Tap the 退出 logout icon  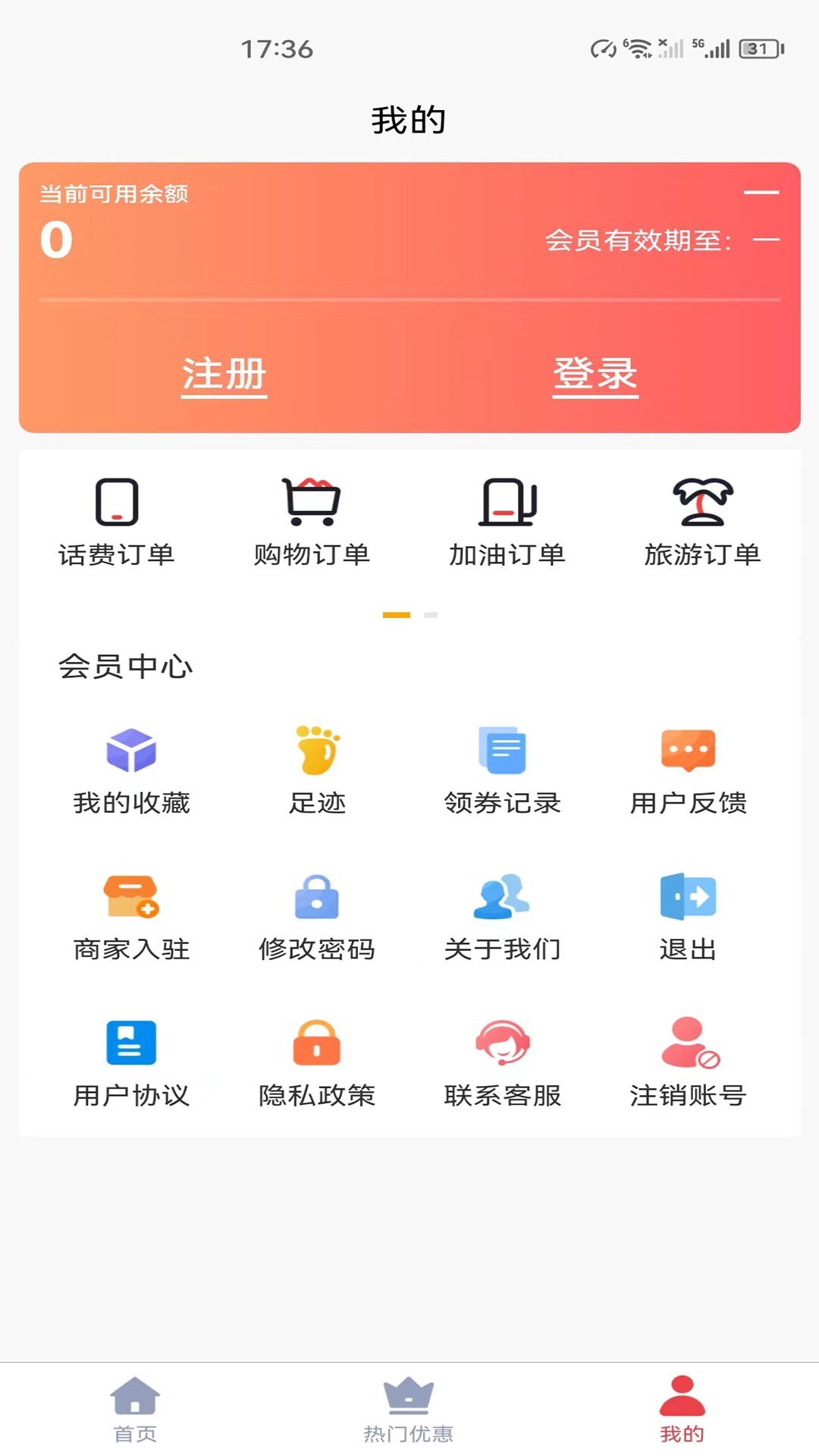(x=688, y=915)
